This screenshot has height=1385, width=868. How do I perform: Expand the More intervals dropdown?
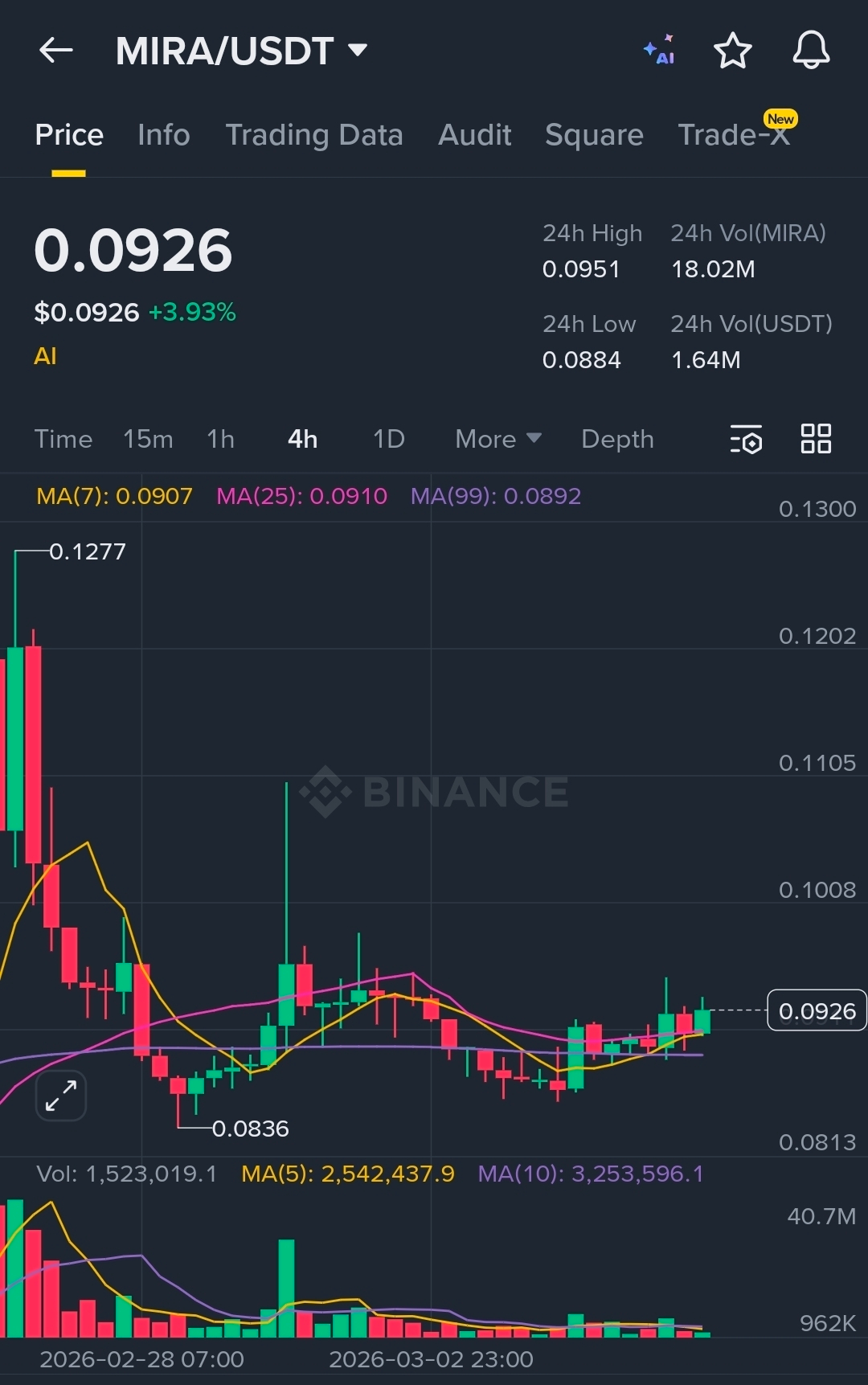497,439
